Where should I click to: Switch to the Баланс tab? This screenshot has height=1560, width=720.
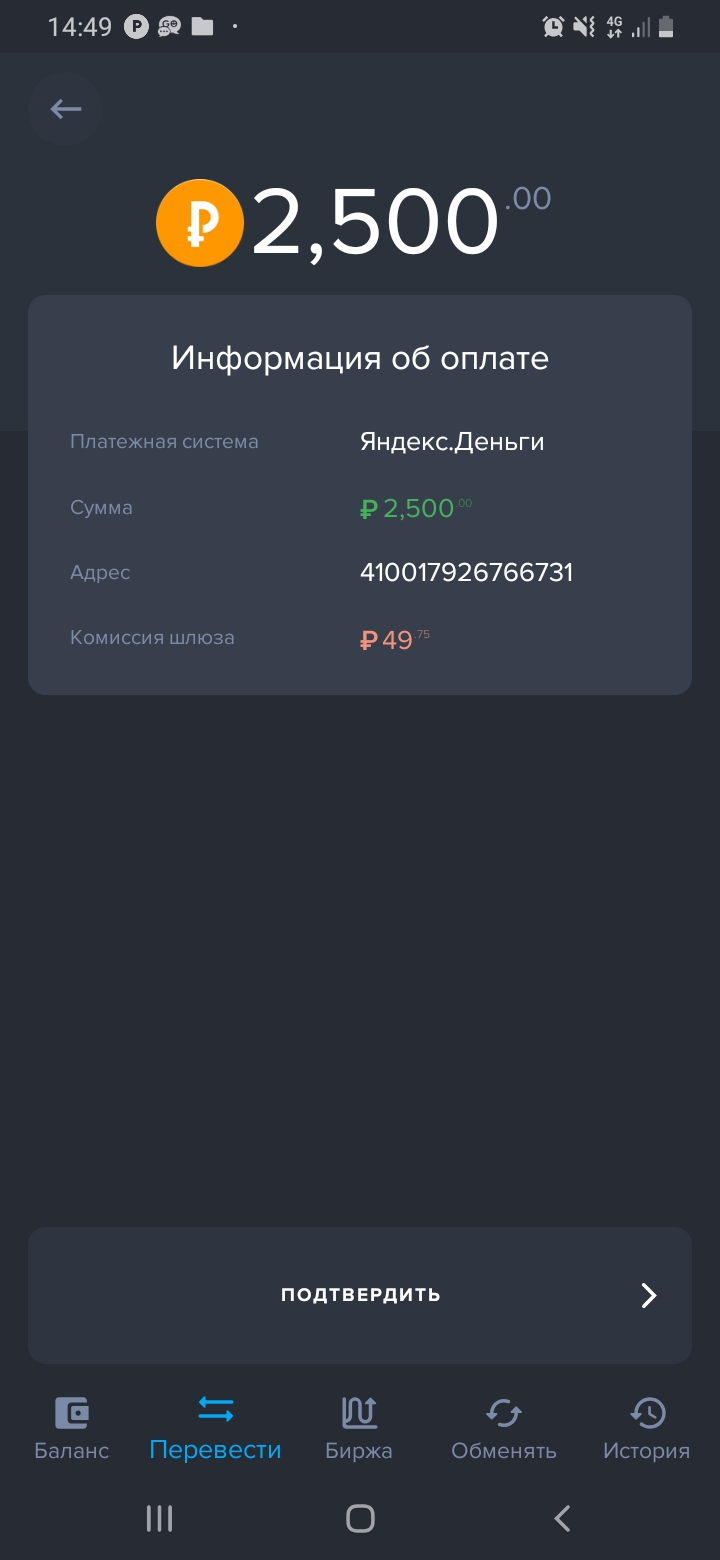pyautogui.click(x=72, y=1430)
